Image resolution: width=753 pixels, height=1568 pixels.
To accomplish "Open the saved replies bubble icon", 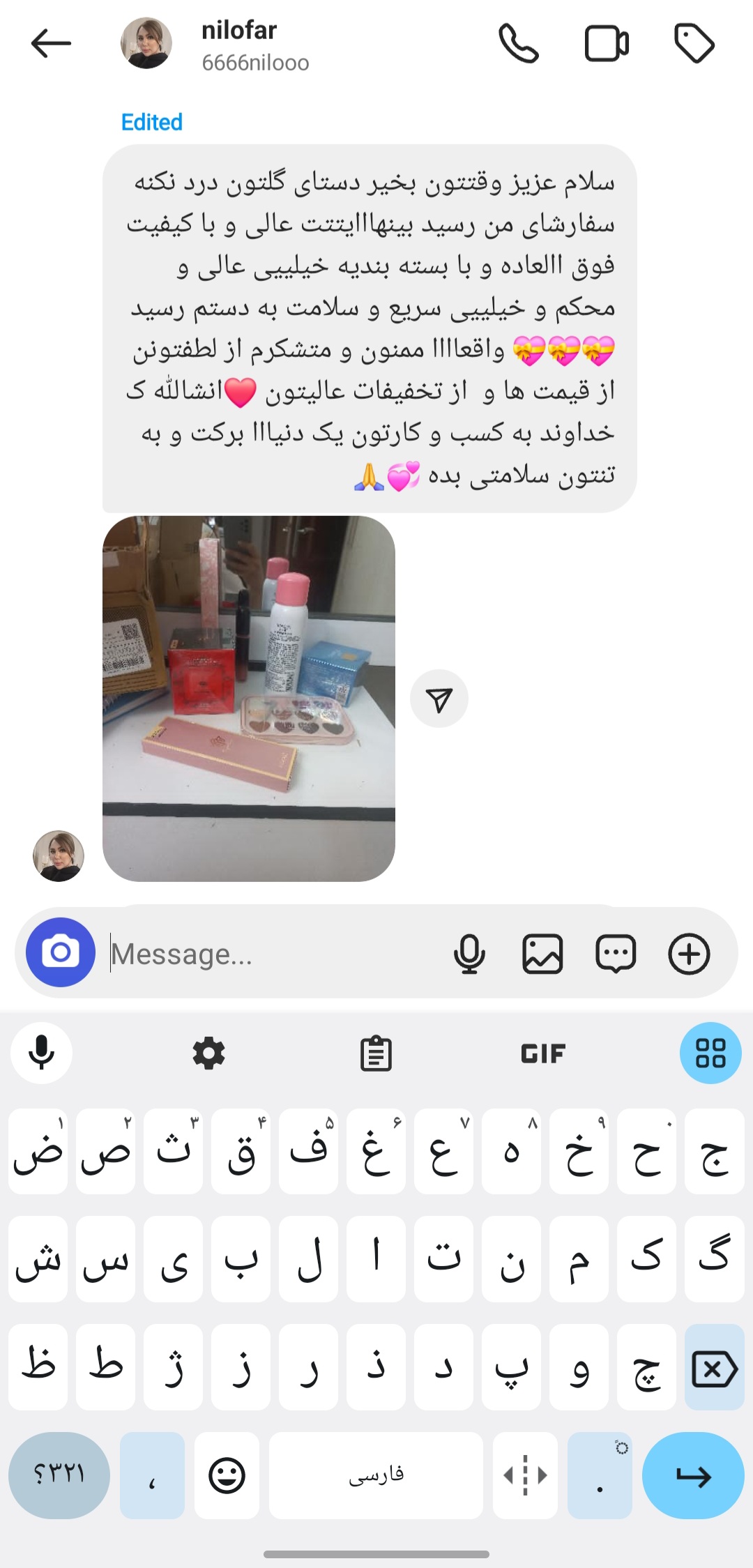I will click(x=616, y=953).
